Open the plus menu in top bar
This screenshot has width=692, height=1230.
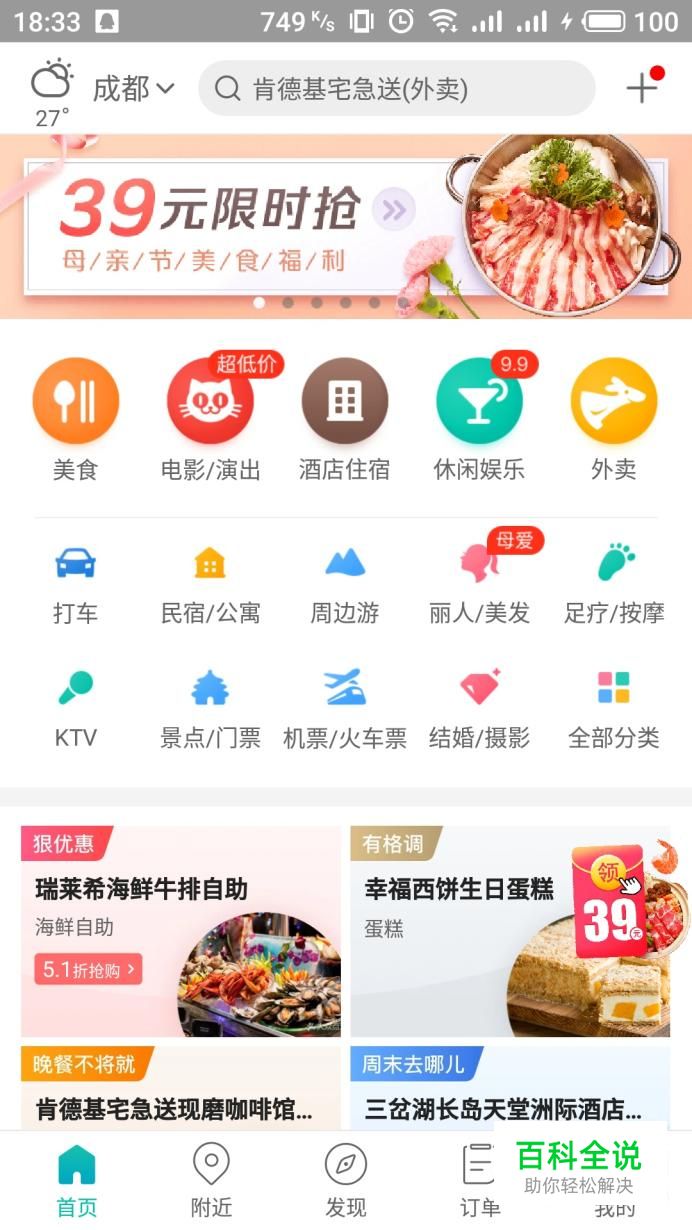641,89
